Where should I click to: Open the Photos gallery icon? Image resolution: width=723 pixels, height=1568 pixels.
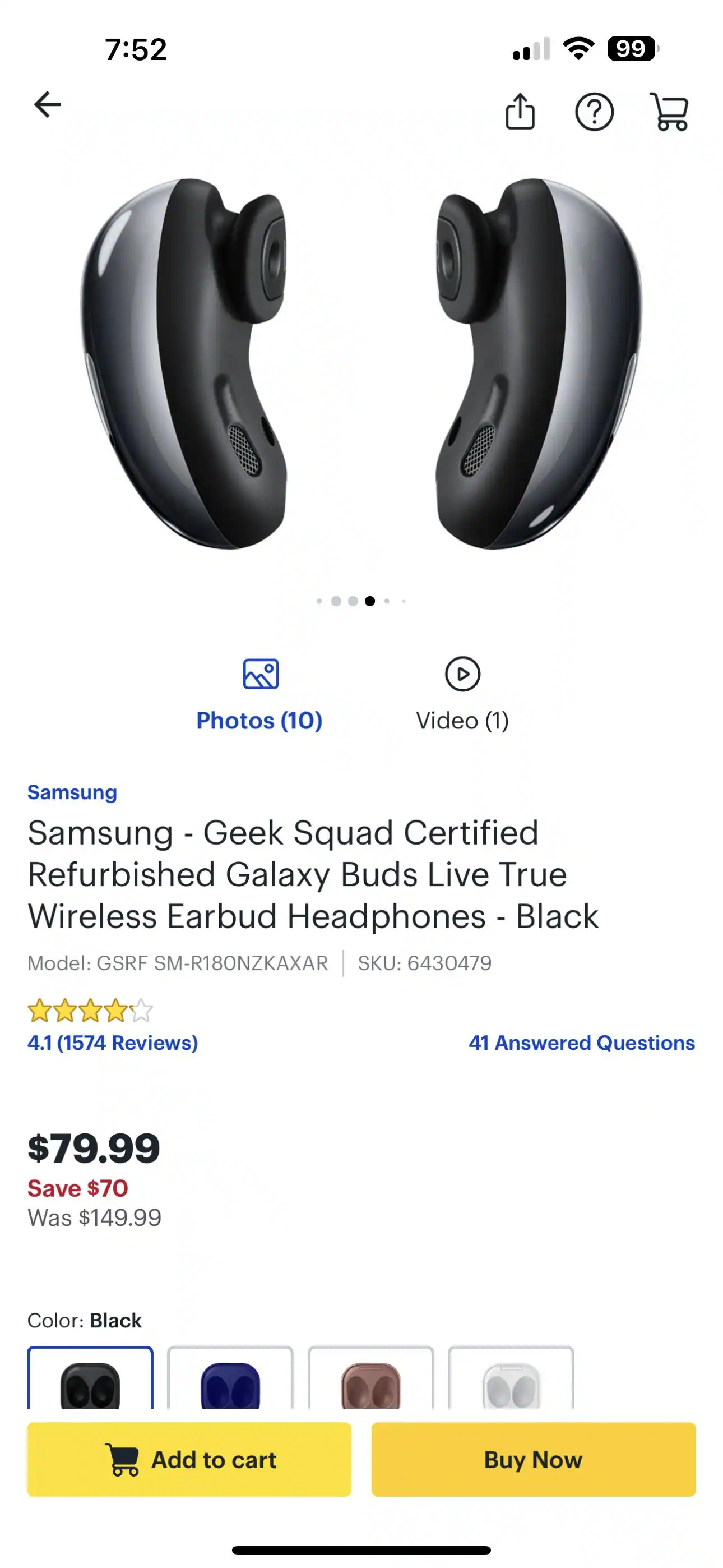tap(260, 674)
